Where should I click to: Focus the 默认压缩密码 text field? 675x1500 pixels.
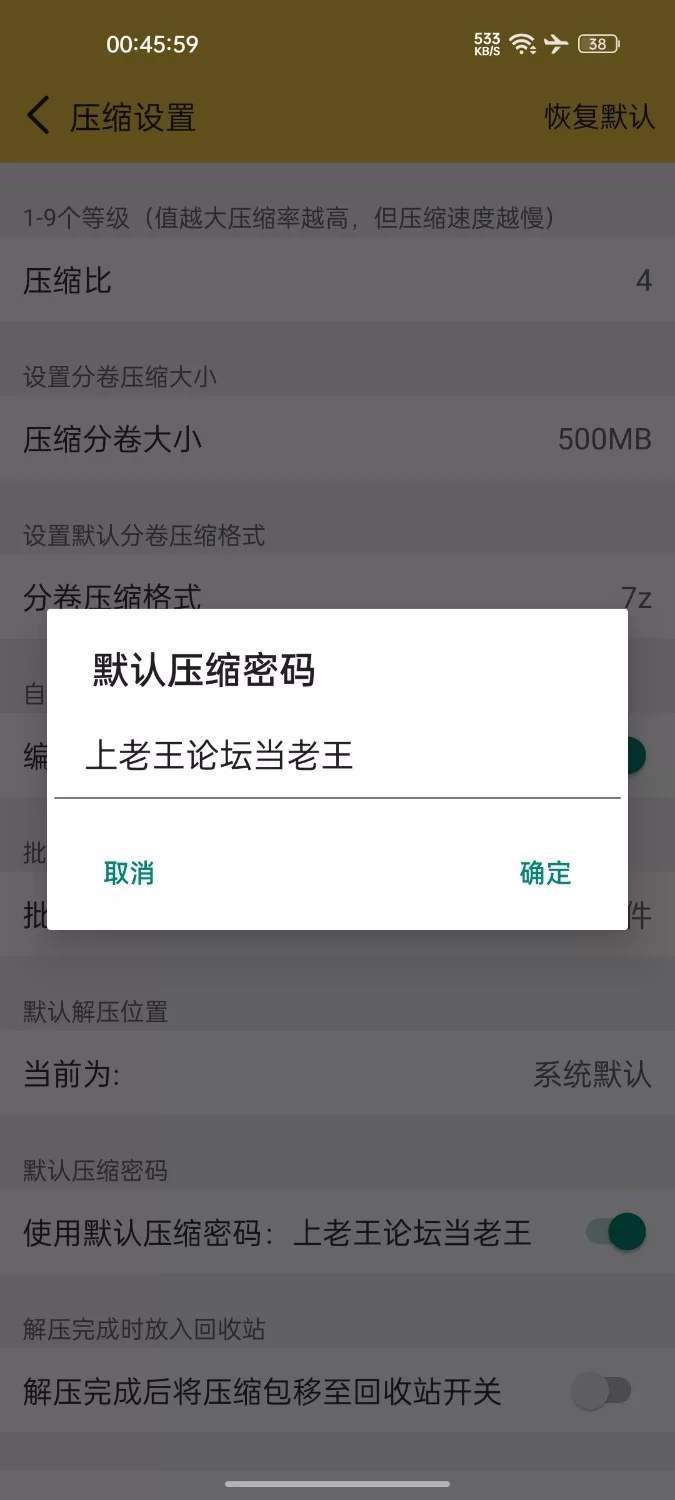337,757
